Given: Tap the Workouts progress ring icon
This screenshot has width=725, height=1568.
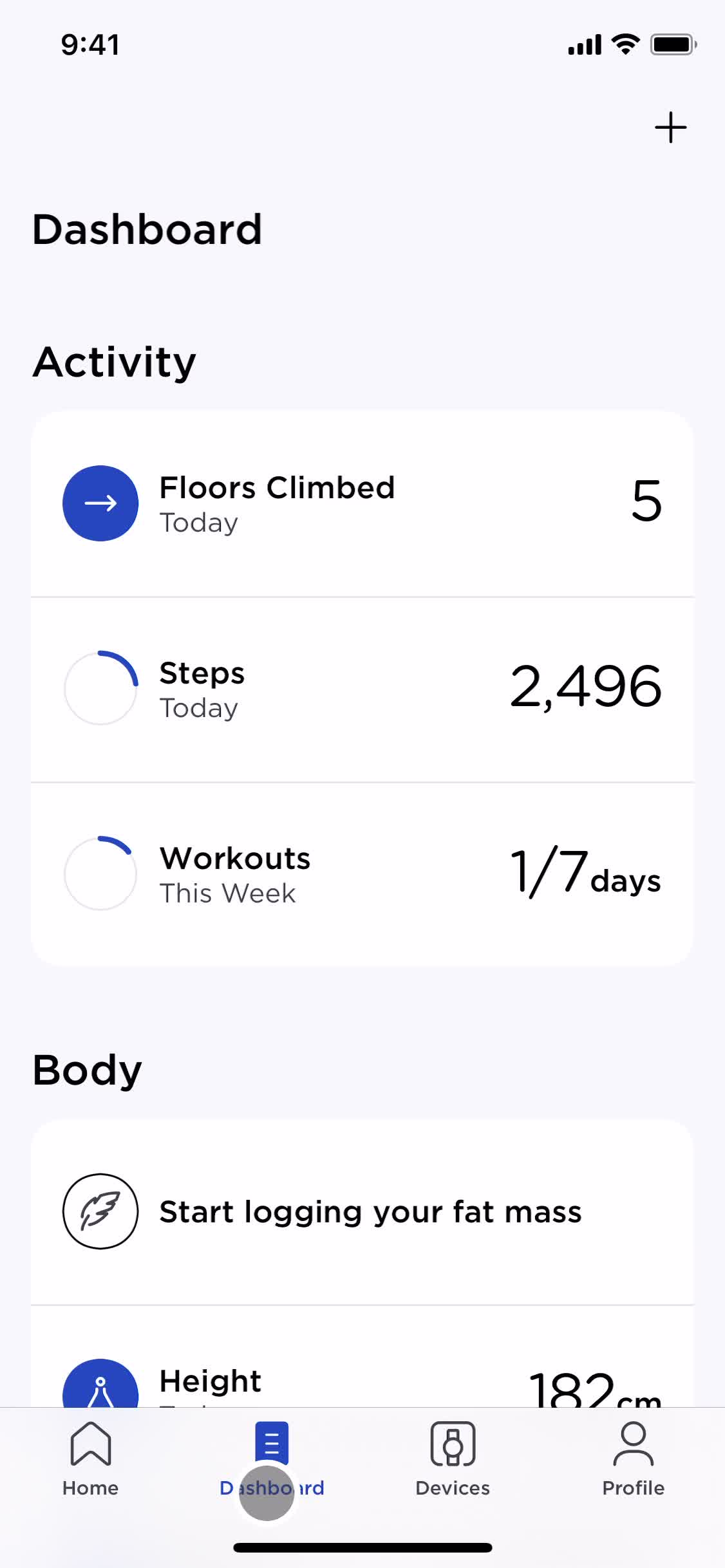Looking at the screenshot, I should pos(100,873).
